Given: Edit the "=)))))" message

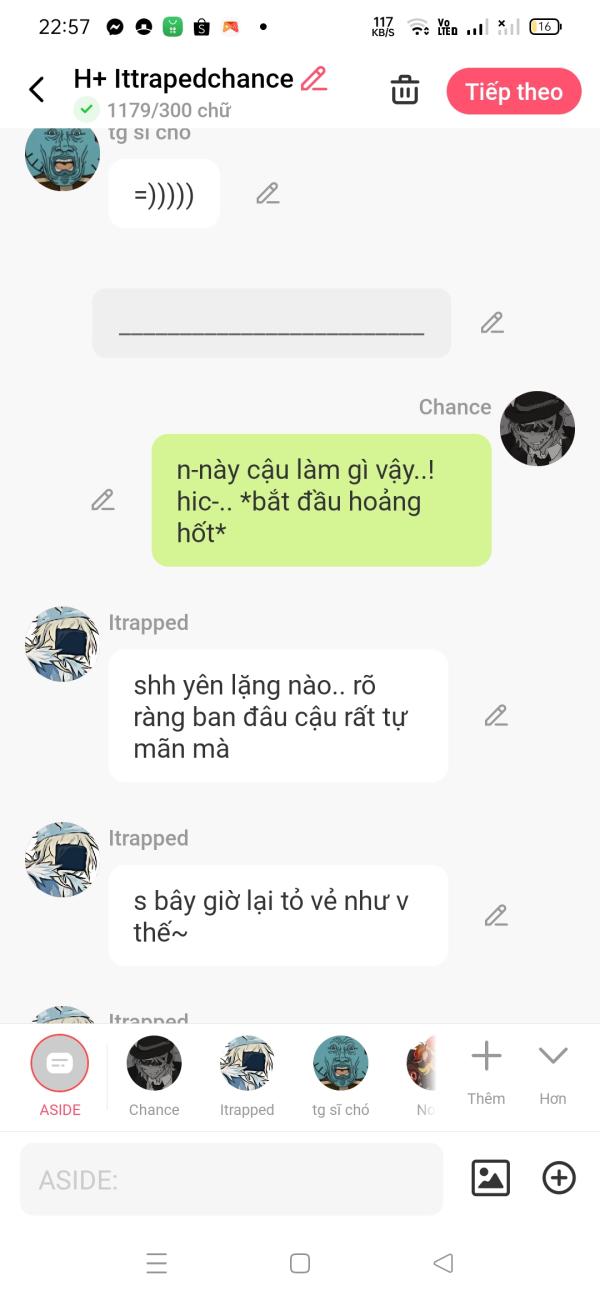Looking at the screenshot, I should coord(267,194).
